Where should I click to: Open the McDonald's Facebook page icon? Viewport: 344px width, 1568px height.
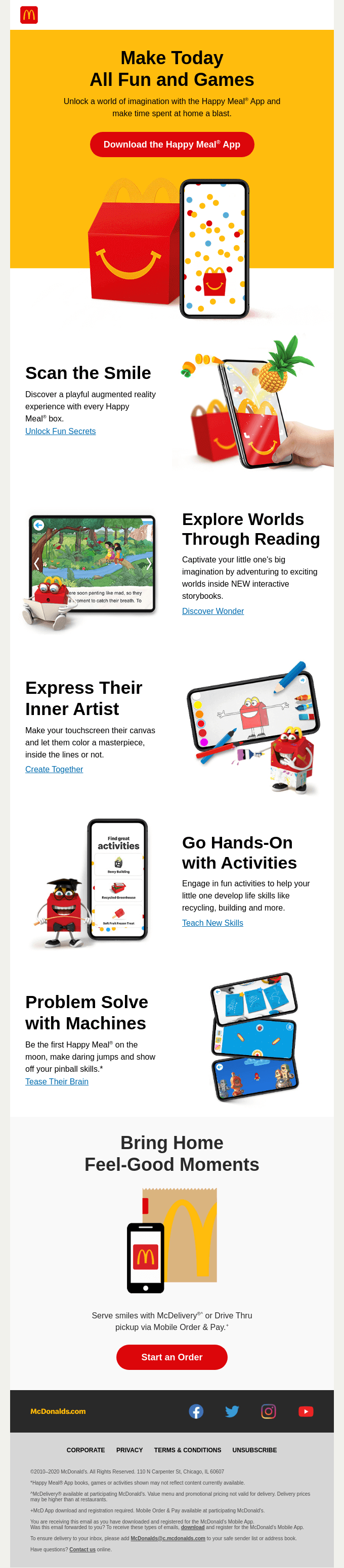click(195, 1411)
